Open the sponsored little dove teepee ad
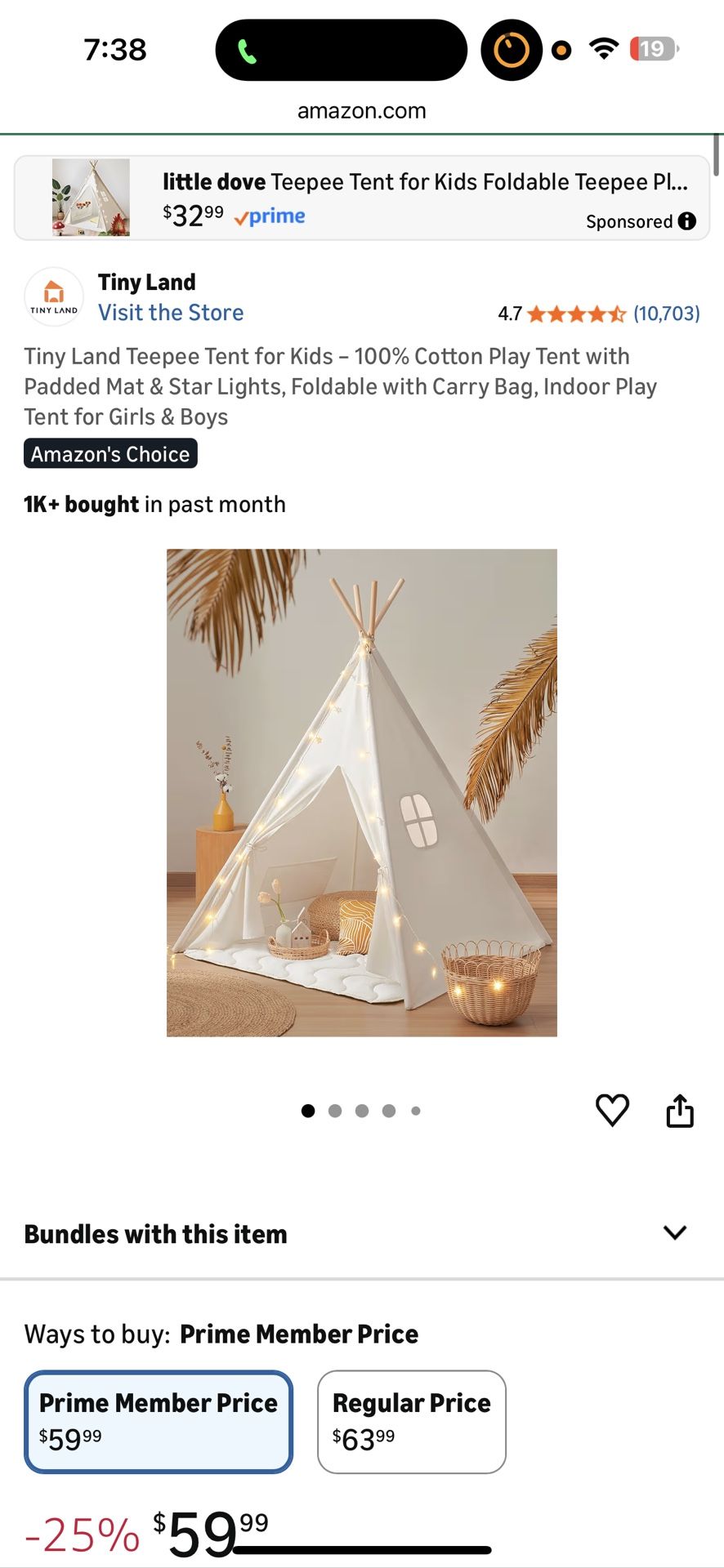Viewport: 724px width, 1568px height. pyautogui.click(x=361, y=198)
